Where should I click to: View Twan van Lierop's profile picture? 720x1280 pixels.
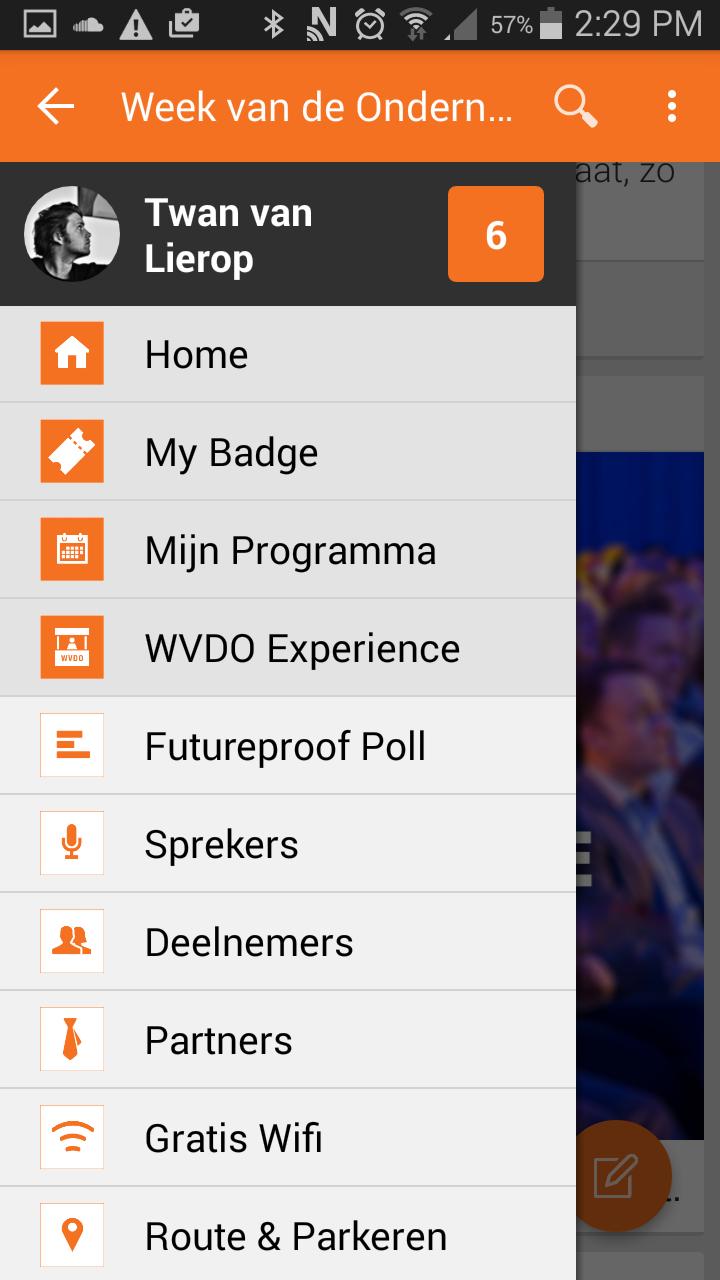(71, 233)
